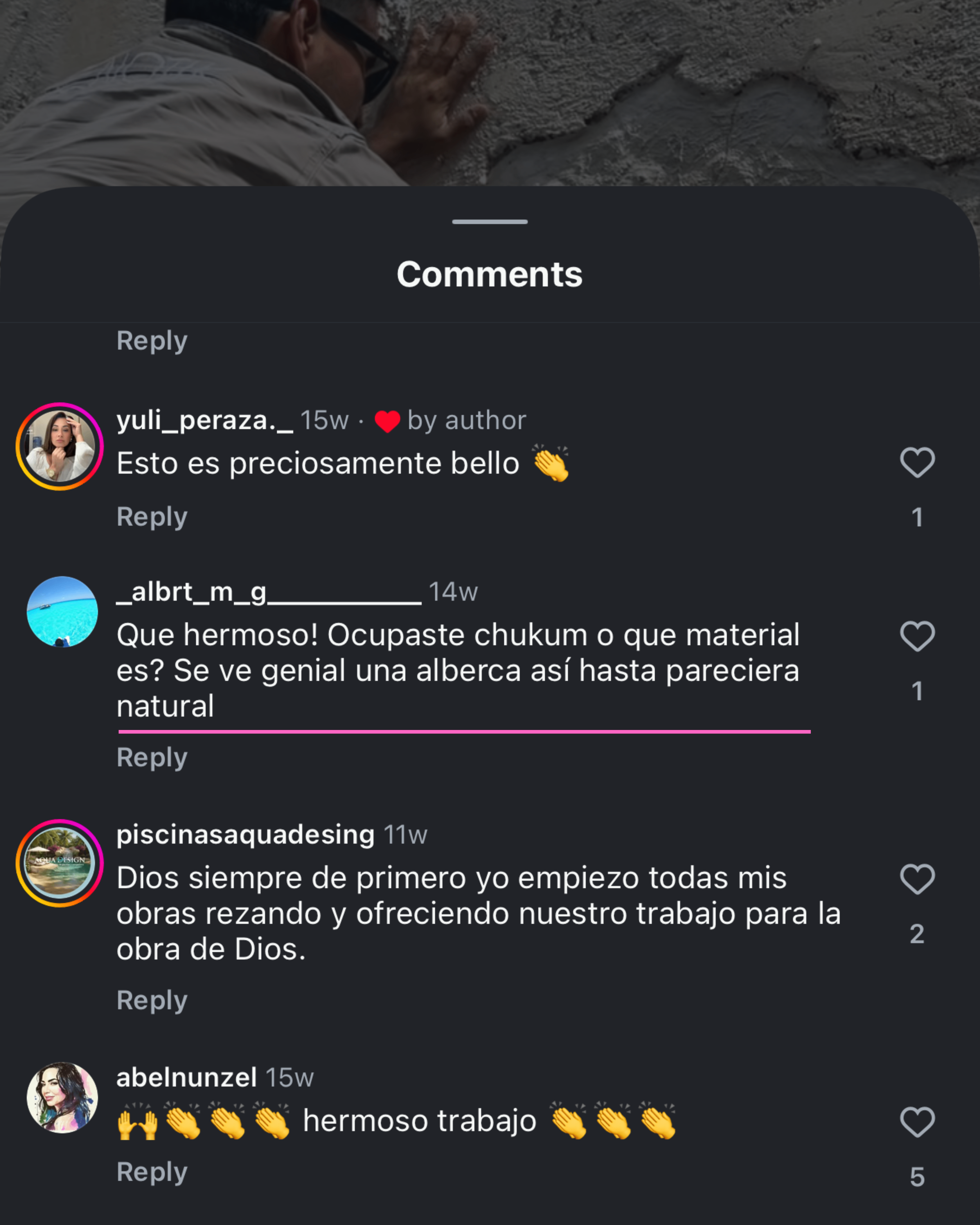The image size is (980, 1225).
Task: Tap Reply on the partially hidden top comment
Action: point(152,341)
